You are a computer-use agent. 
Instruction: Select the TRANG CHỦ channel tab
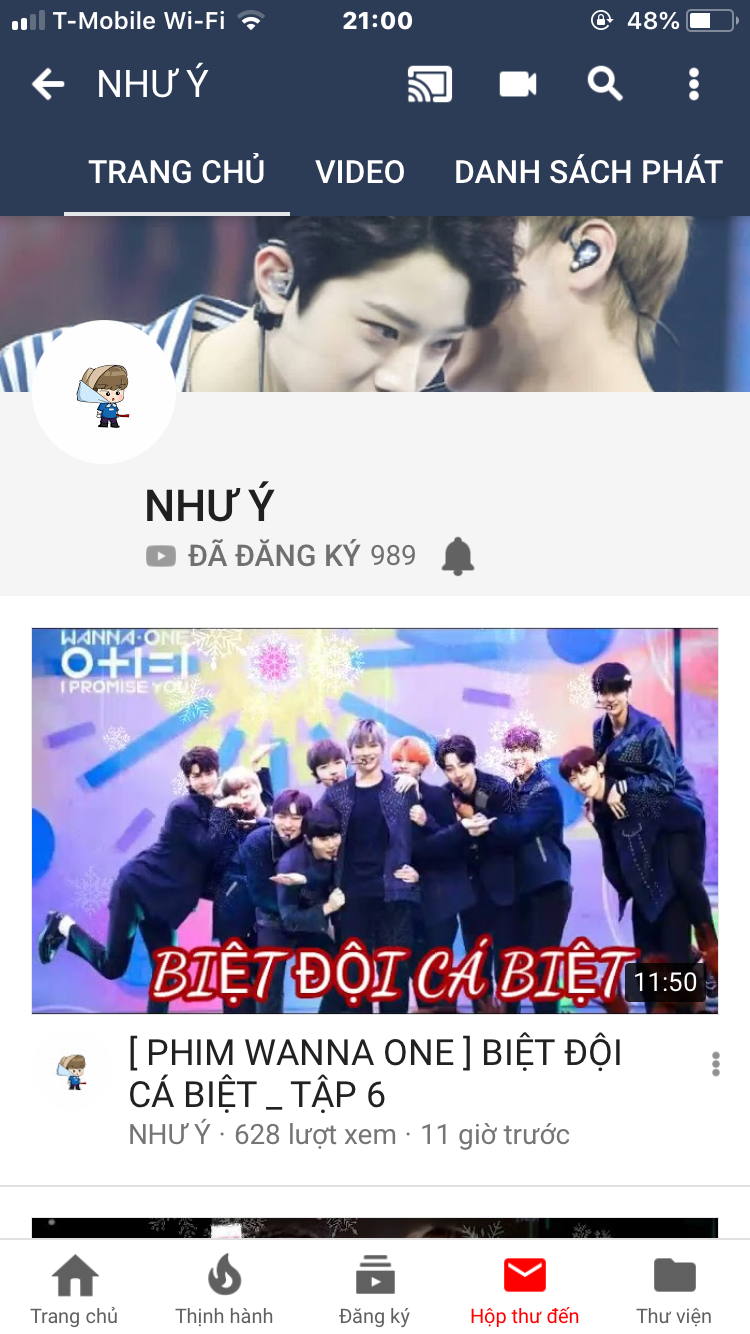click(x=177, y=172)
